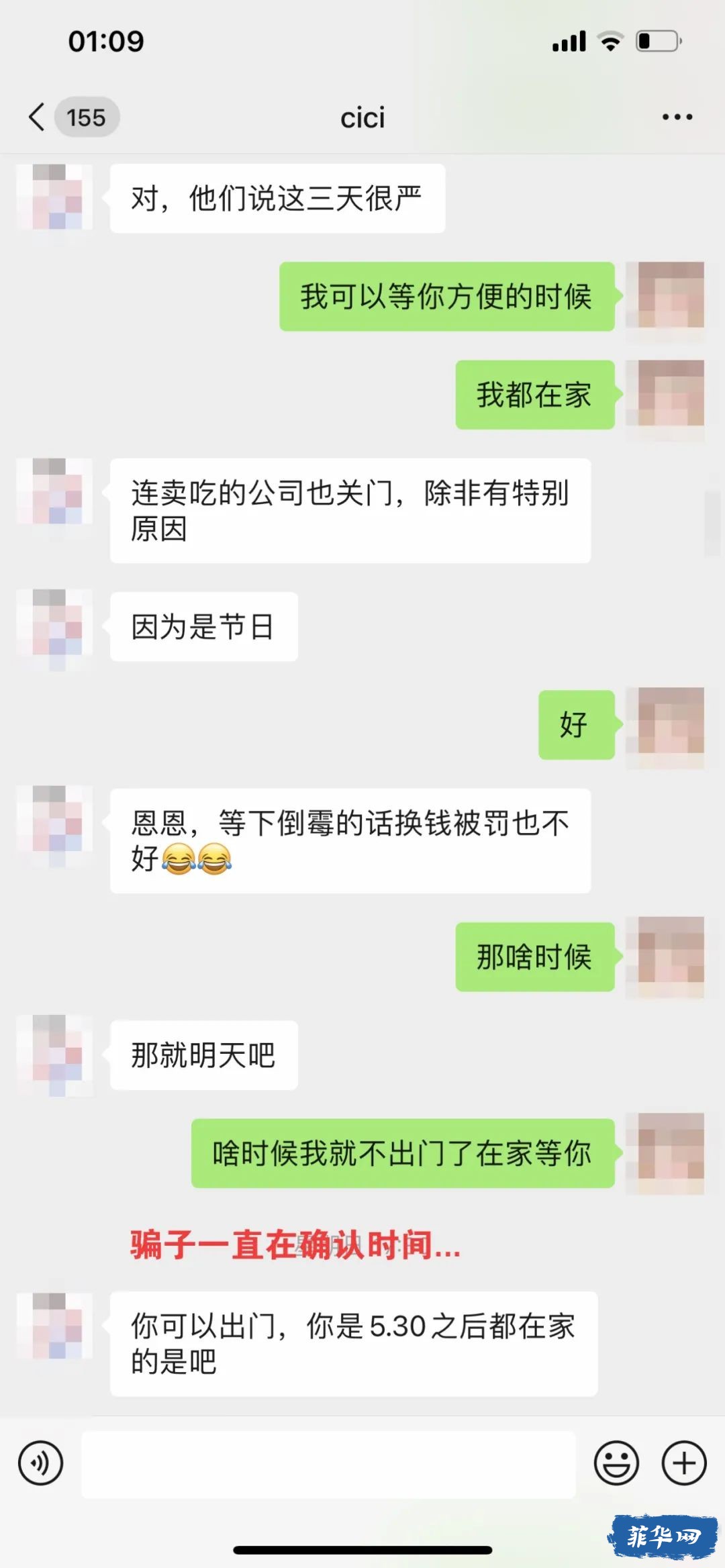The width and height of the screenshot is (725, 1568).
Task: Open the plus attachments menu
Action: (684, 1463)
